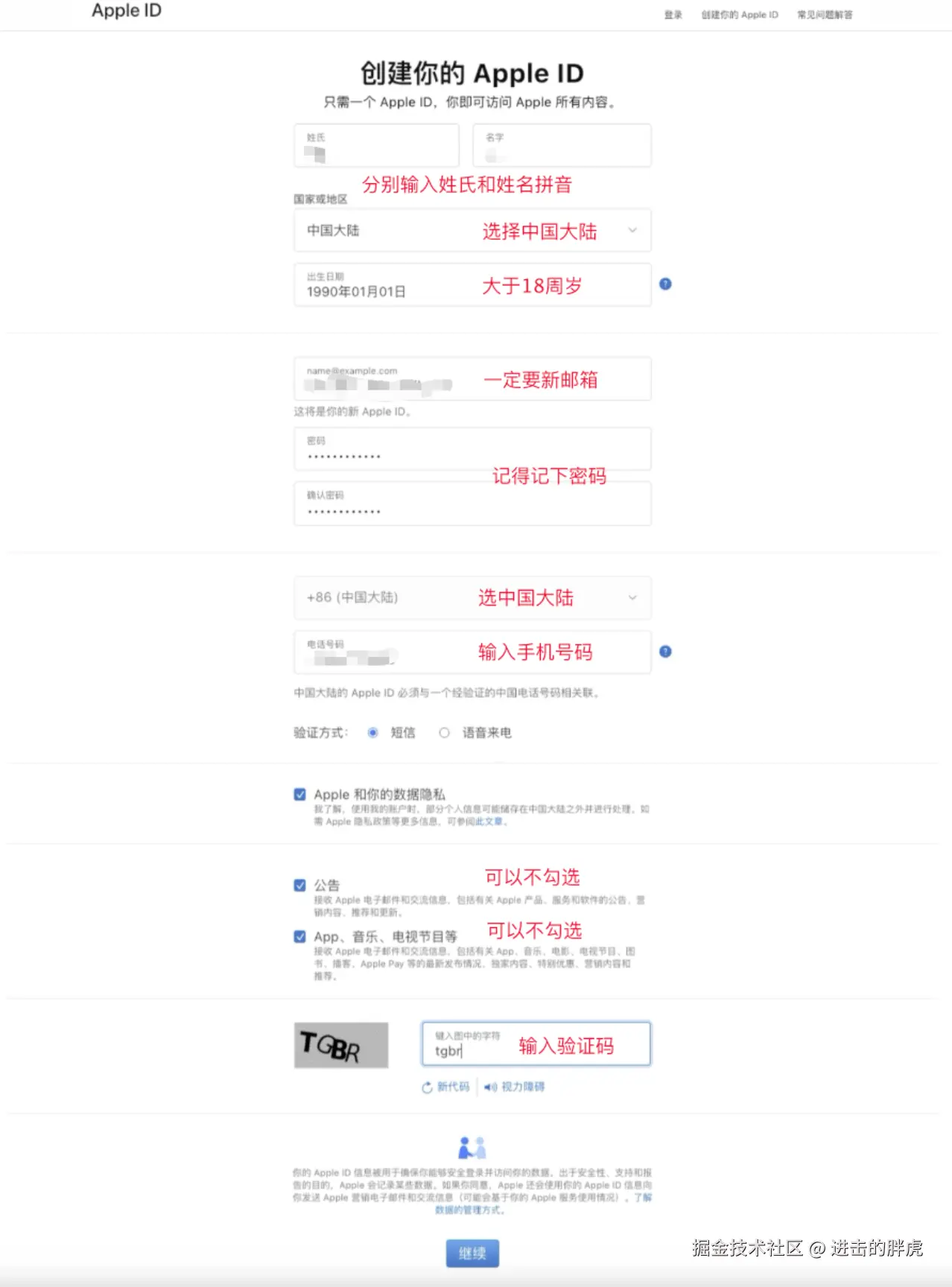Uncheck the 公告 checkbox

click(x=300, y=886)
